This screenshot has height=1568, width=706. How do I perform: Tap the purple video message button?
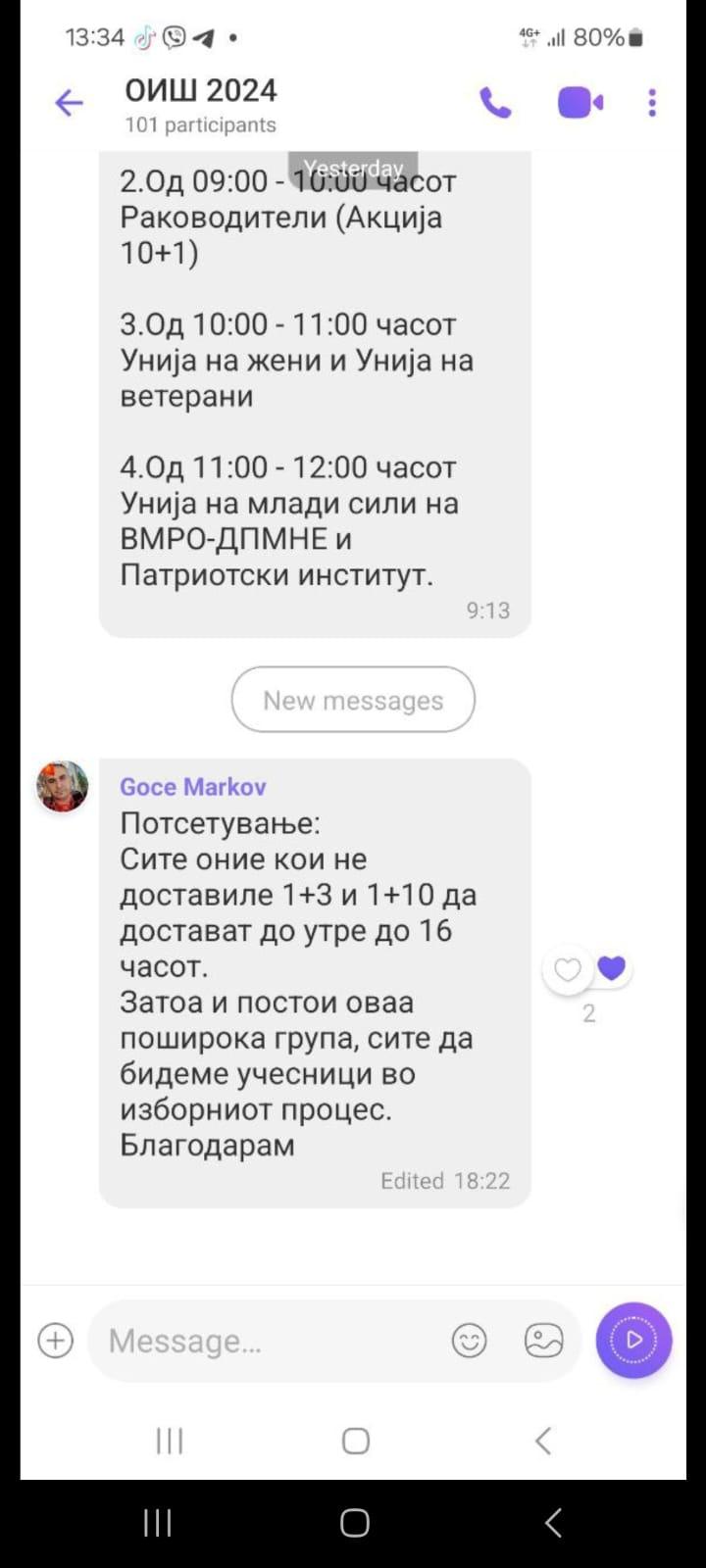pyautogui.click(x=633, y=1340)
